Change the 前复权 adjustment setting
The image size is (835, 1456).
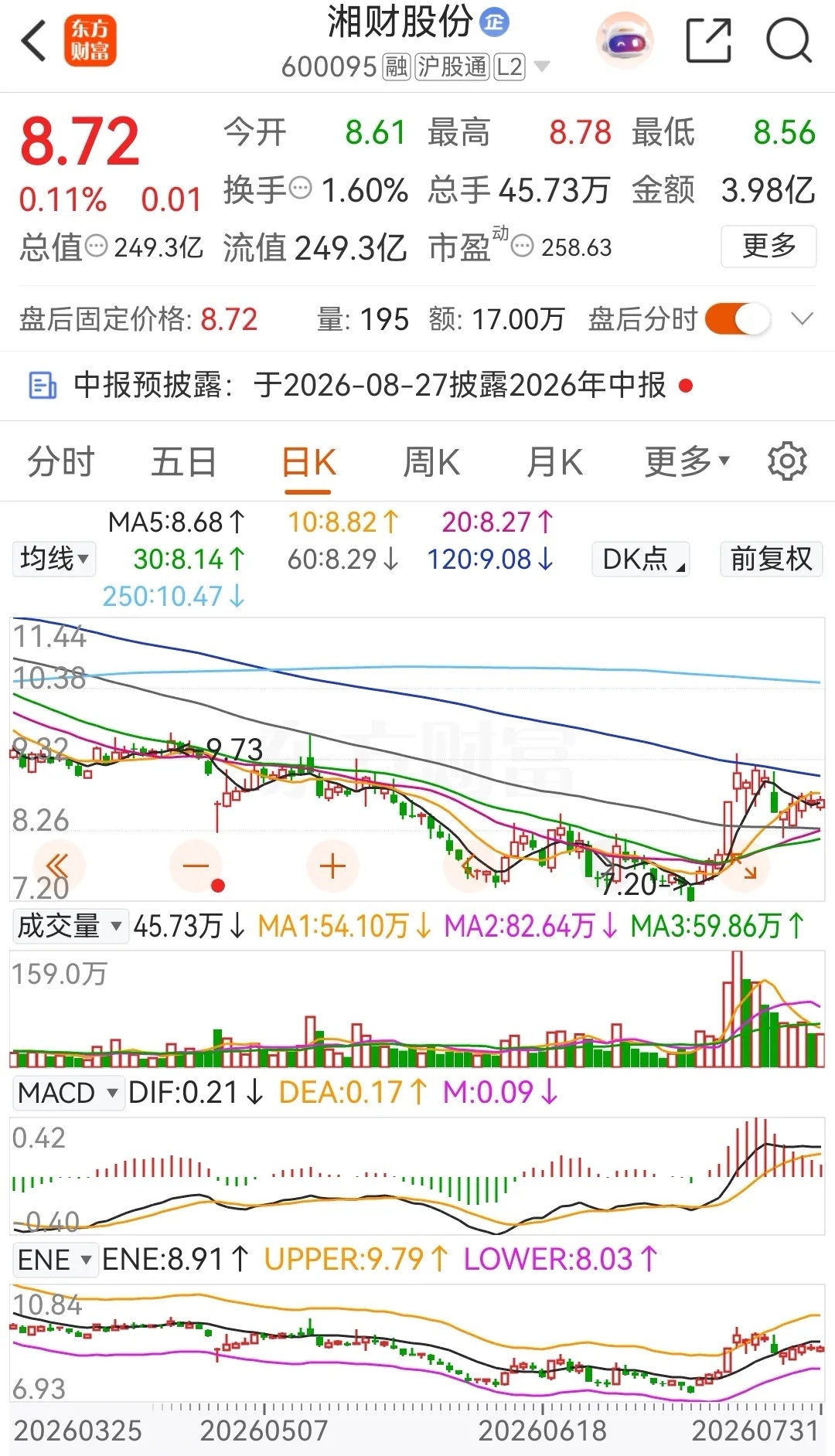click(x=771, y=558)
